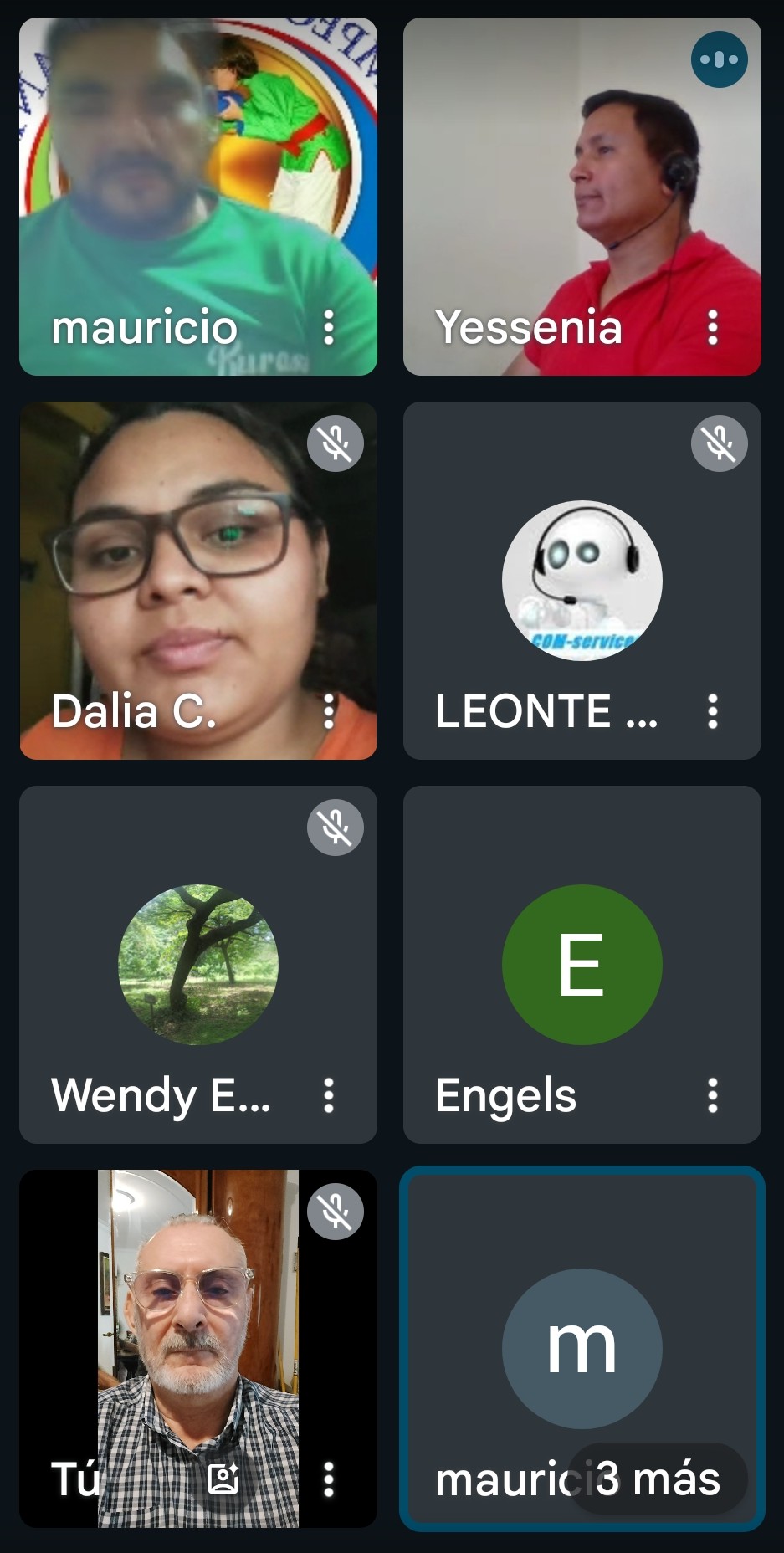This screenshot has height=1553, width=784.
Task: Open more options on your own tile
Action: (x=329, y=1479)
